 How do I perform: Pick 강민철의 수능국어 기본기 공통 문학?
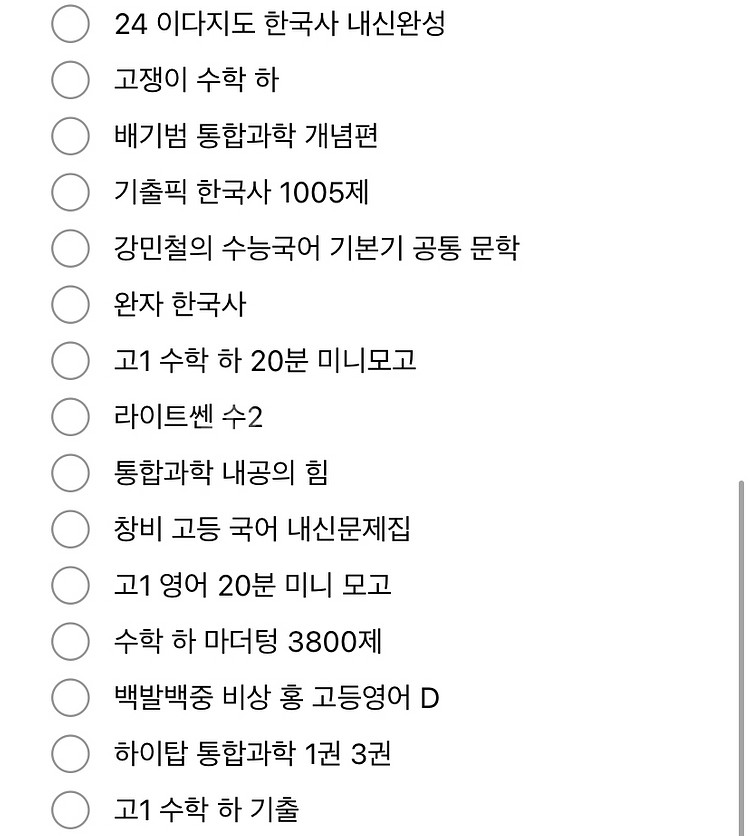coord(70,248)
